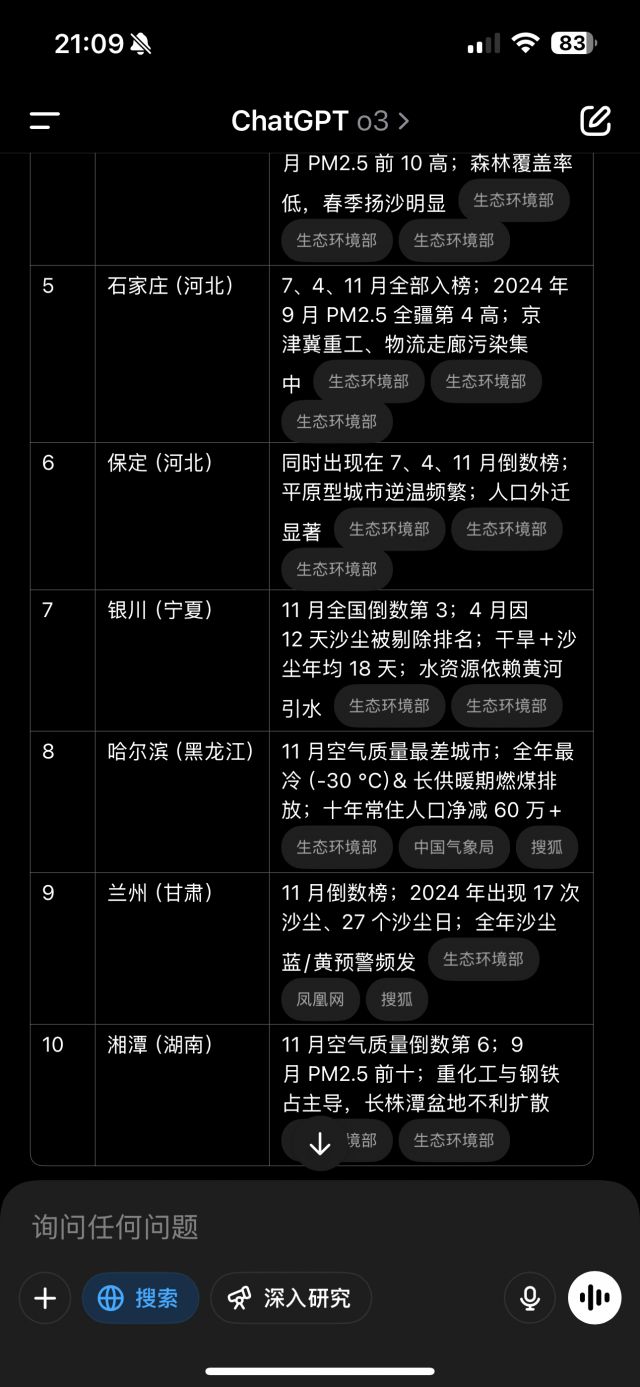Viewport: 640px width, 1387px height.
Task: Open the 凤凰网 source chip in Lanzhou row
Action: click(320, 999)
